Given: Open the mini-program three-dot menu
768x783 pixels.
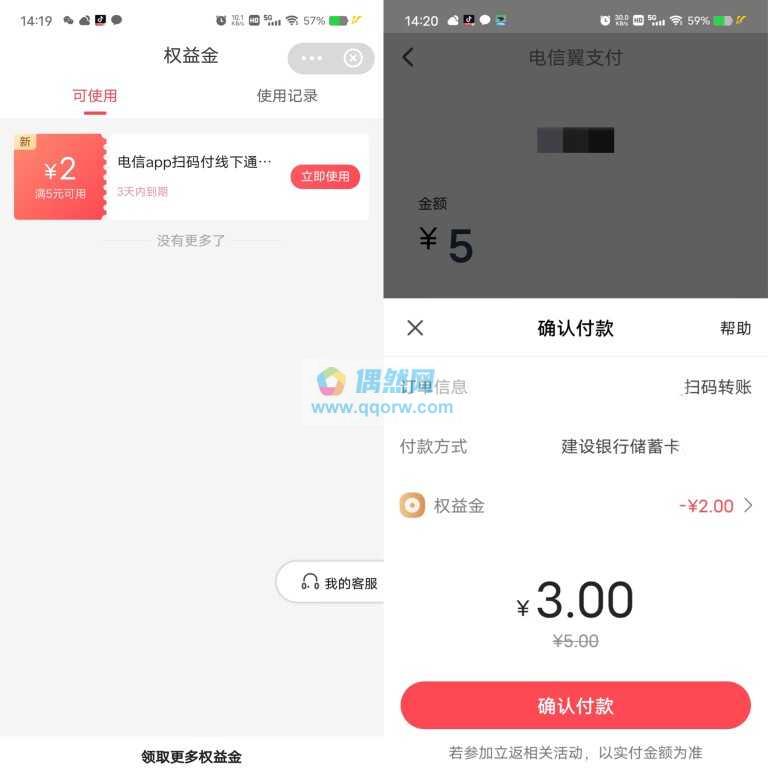Looking at the screenshot, I should point(310,58).
